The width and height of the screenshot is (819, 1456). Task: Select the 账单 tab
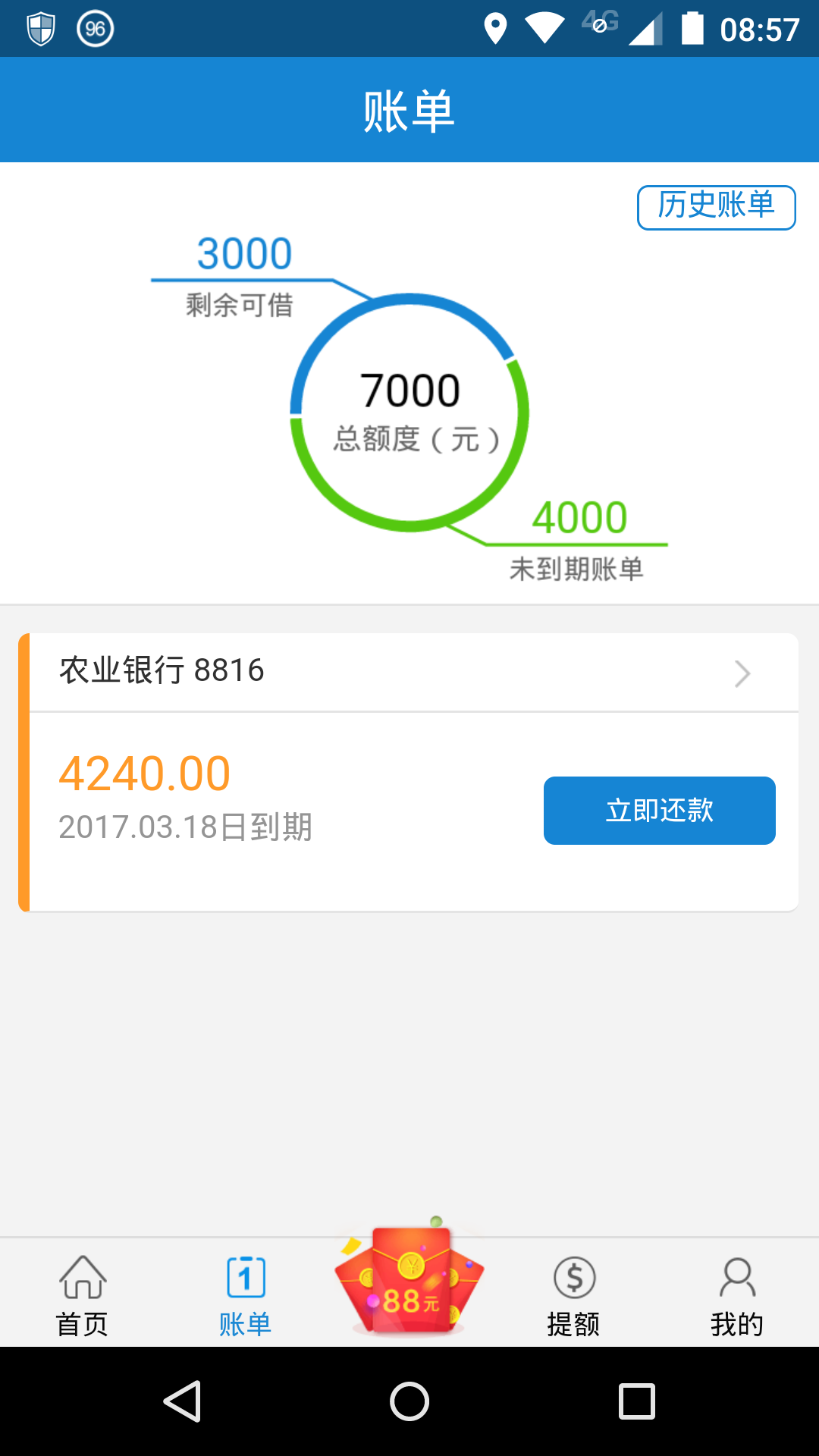pos(245,1295)
